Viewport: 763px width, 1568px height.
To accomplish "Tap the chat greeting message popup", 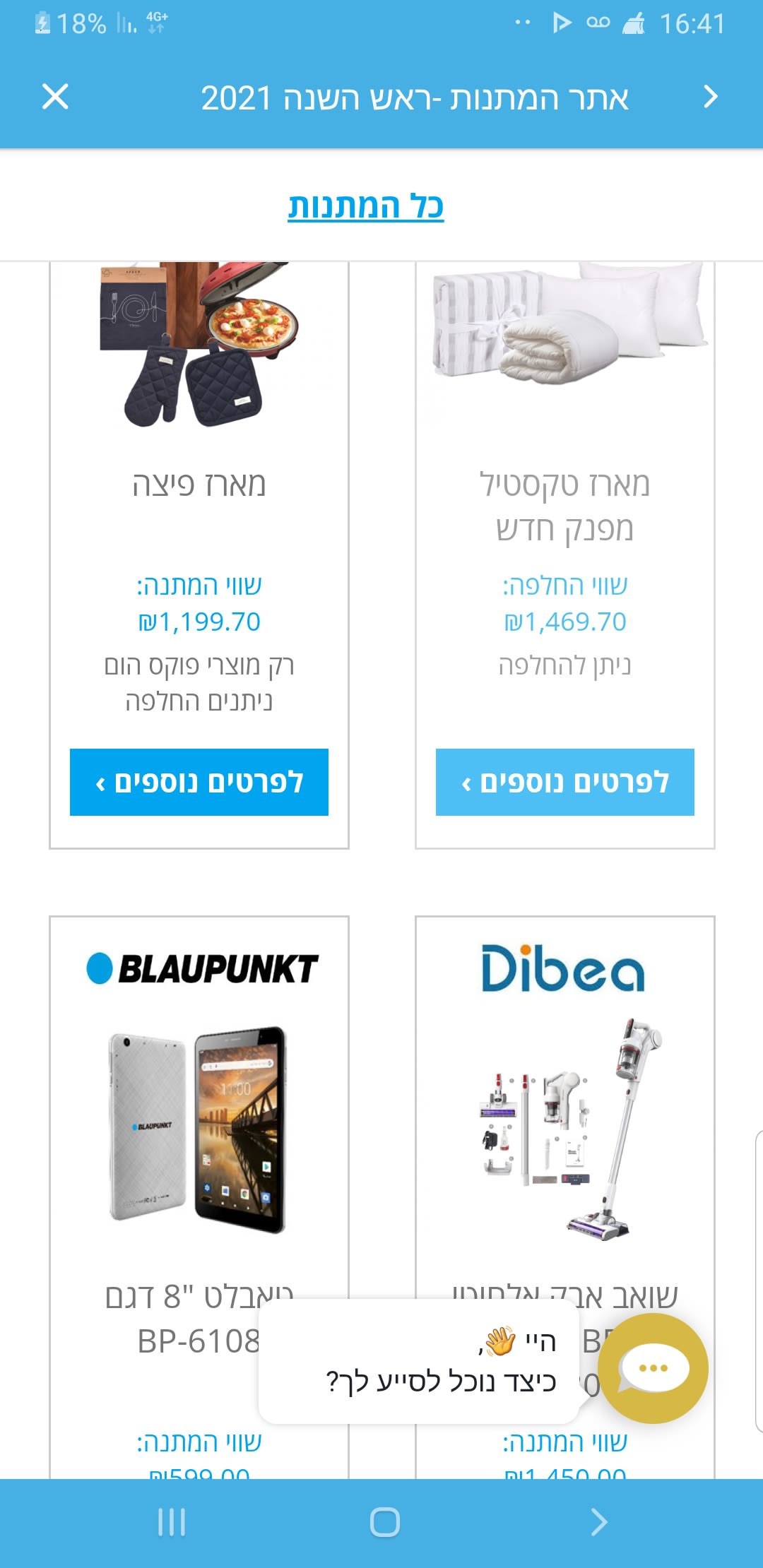I will pyautogui.click(x=419, y=1361).
